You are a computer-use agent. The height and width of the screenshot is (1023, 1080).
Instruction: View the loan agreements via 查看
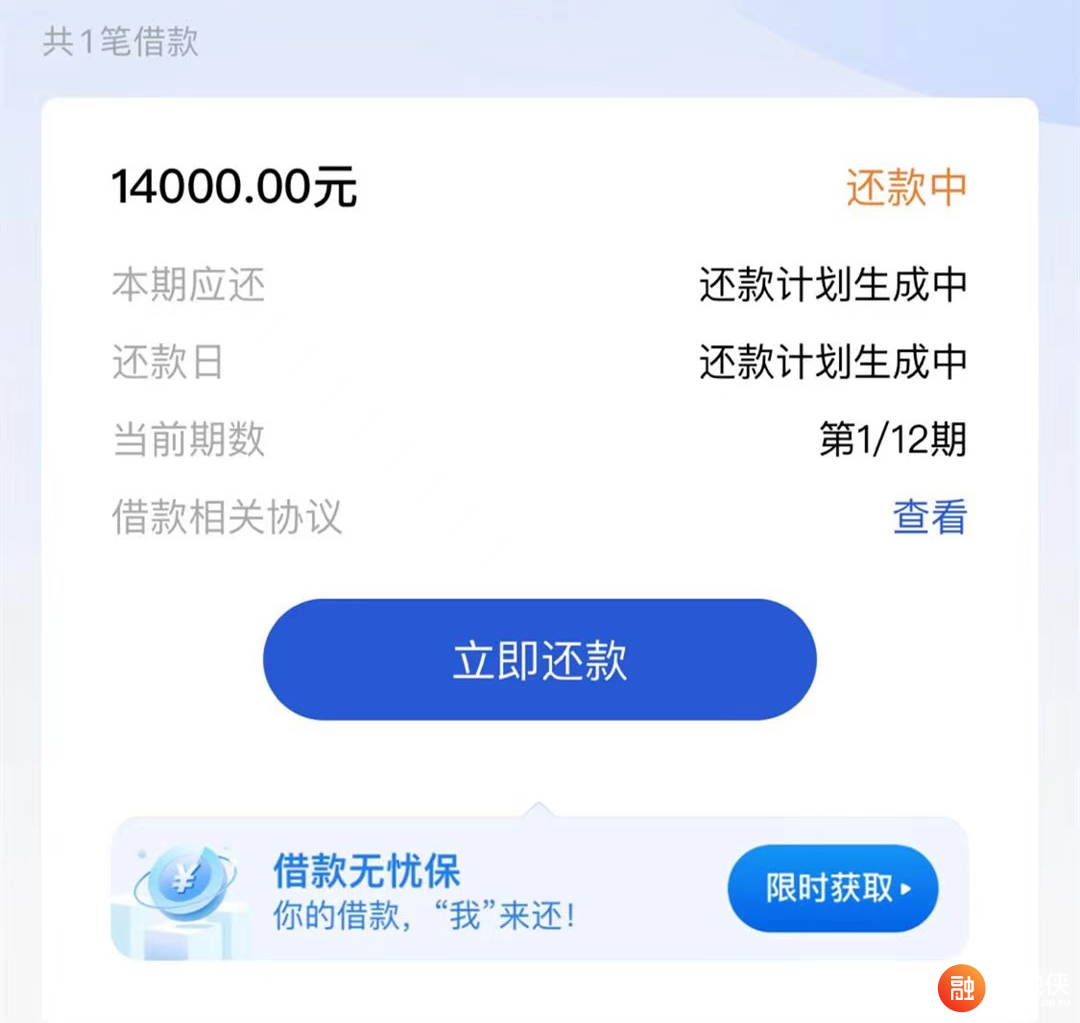pos(929,517)
